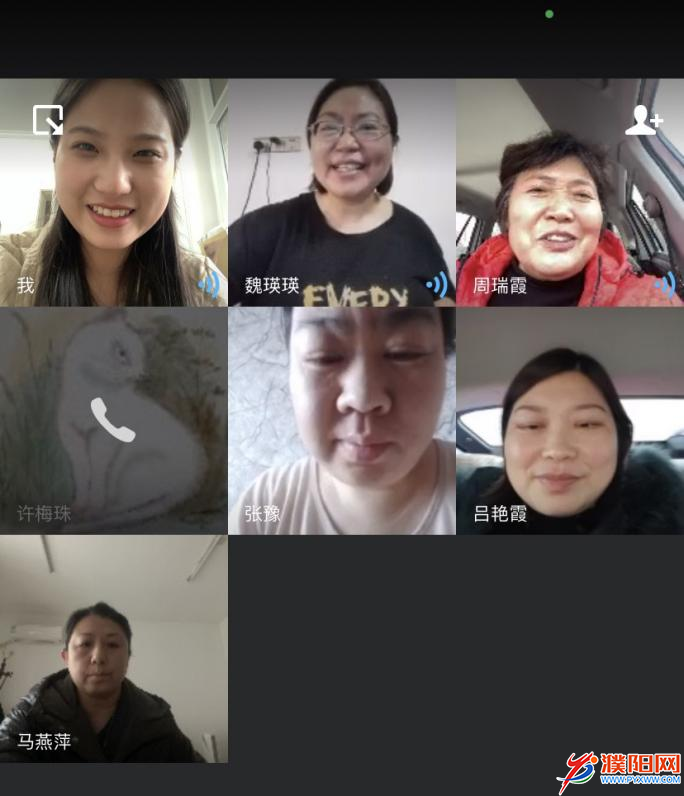Open 许梅珠's calling tile
This screenshot has height=796, width=684.
coord(113,420)
